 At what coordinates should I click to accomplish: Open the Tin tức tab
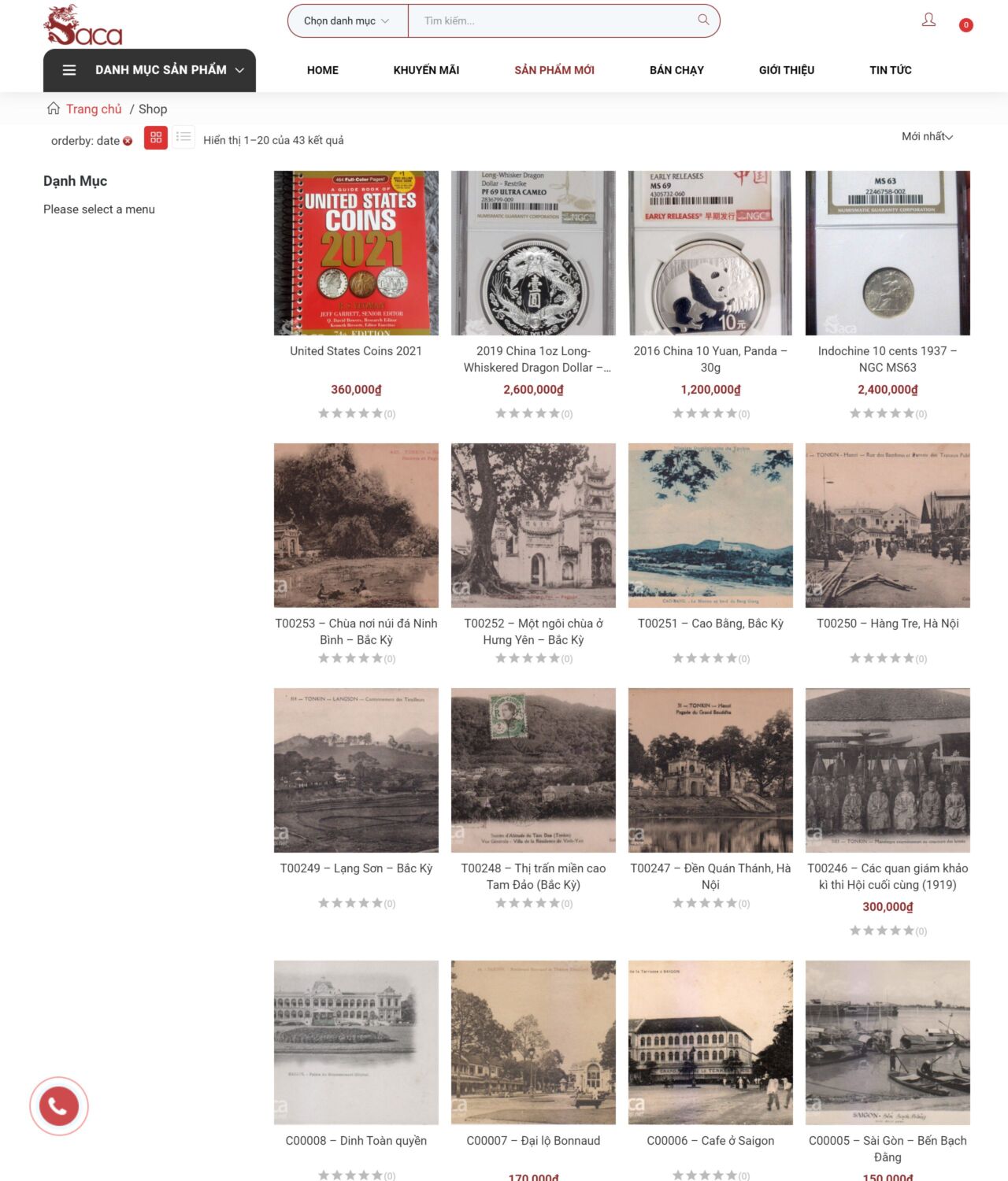(x=890, y=70)
